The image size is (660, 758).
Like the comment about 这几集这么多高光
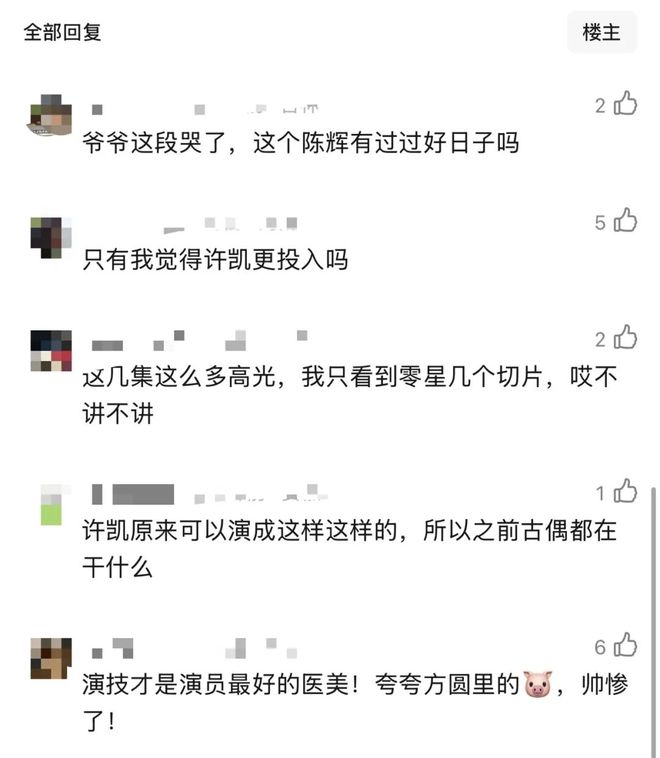[x=625, y=338]
